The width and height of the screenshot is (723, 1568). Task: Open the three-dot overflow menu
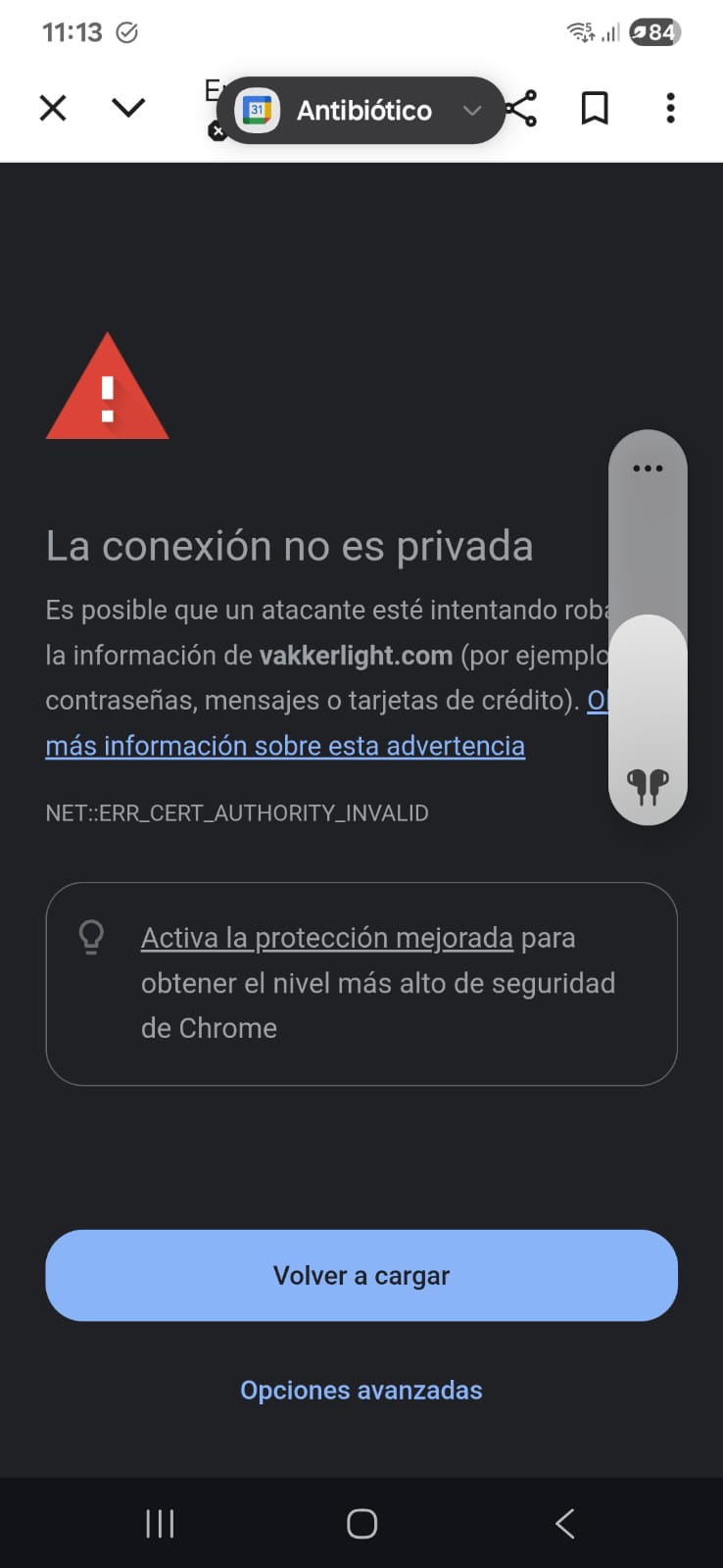[670, 108]
